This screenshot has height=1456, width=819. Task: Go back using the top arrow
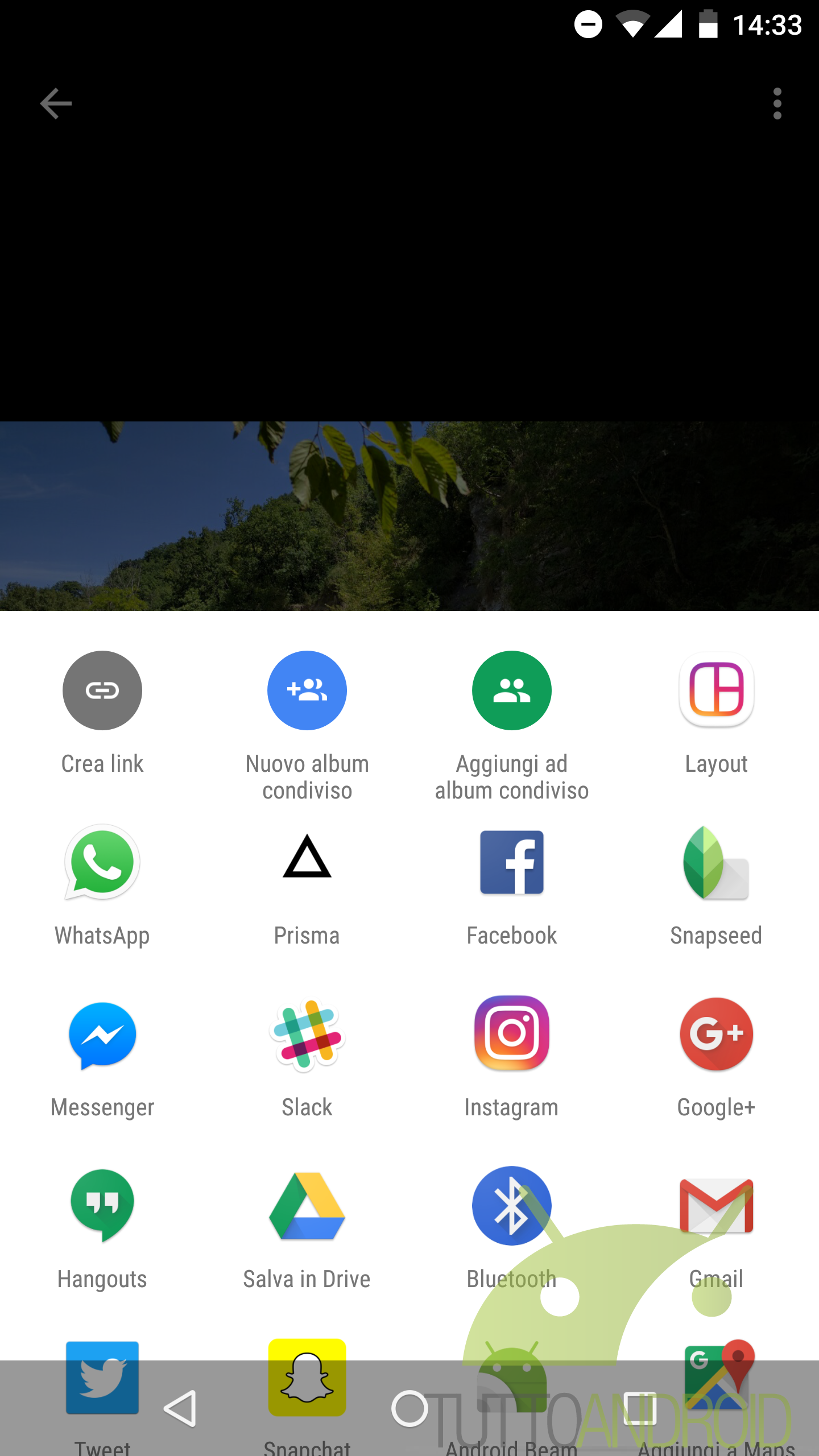pos(56,104)
